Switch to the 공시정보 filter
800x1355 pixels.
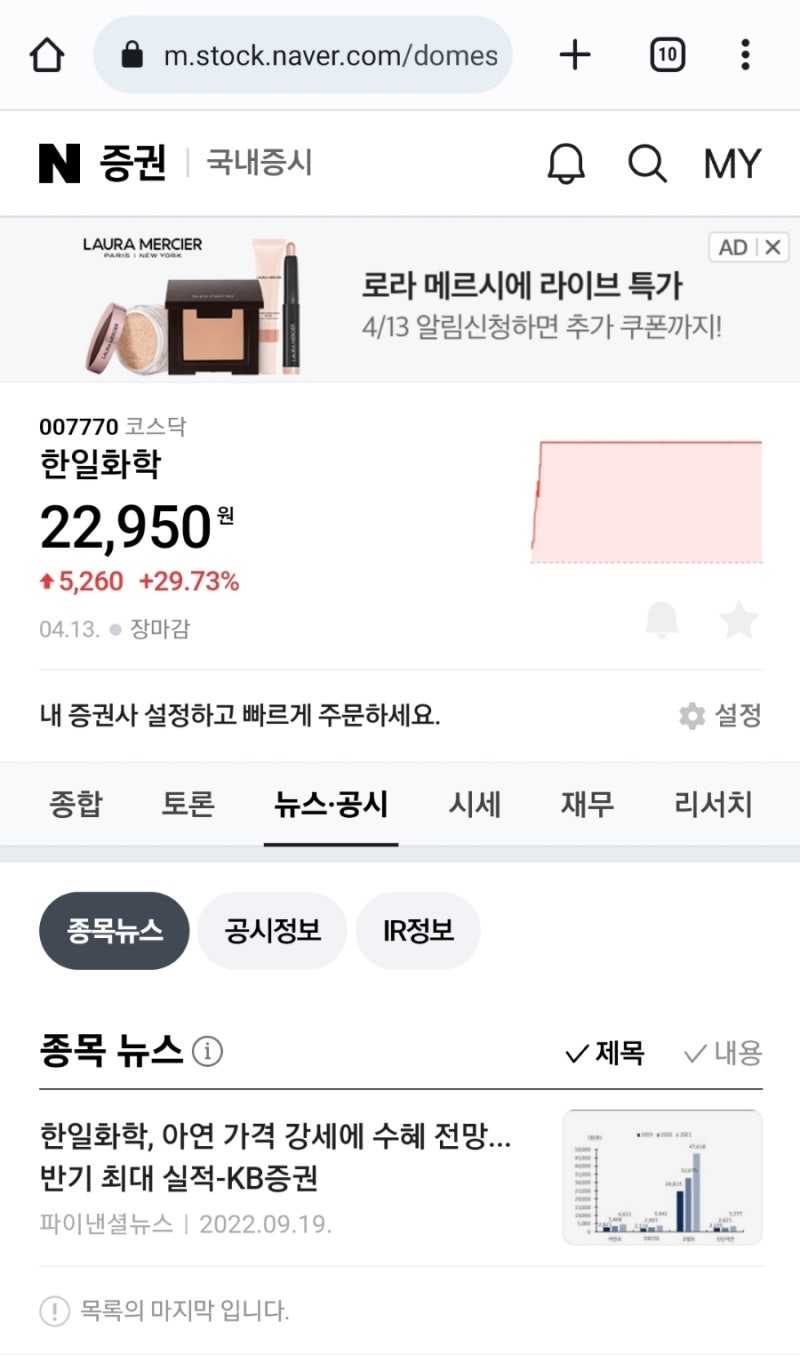[272, 930]
